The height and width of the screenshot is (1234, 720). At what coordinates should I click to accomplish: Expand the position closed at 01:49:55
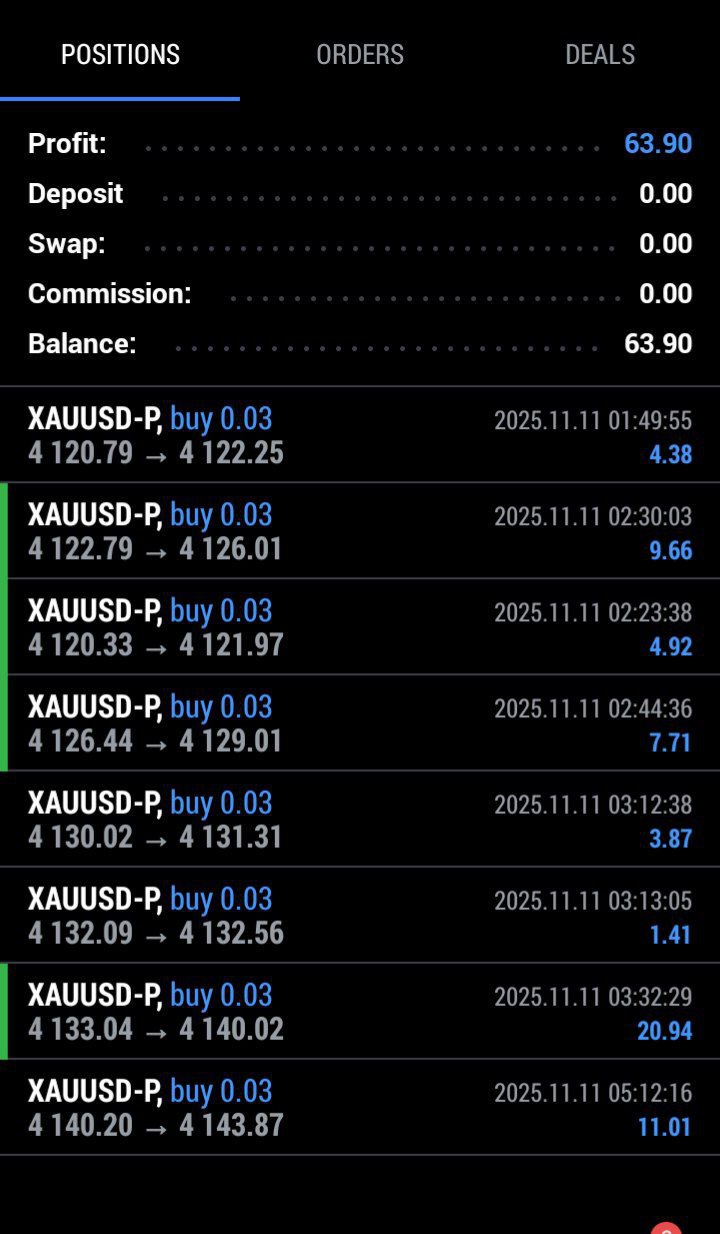pyautogui.click(x=360, y=436)
